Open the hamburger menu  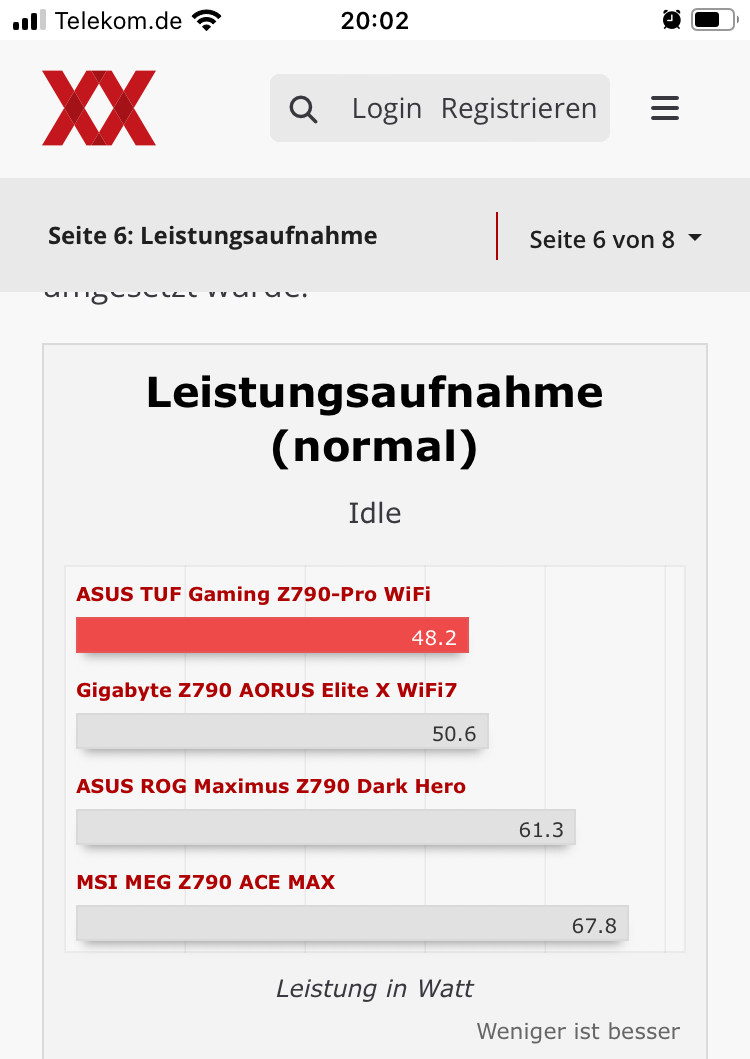pos(665,108)
